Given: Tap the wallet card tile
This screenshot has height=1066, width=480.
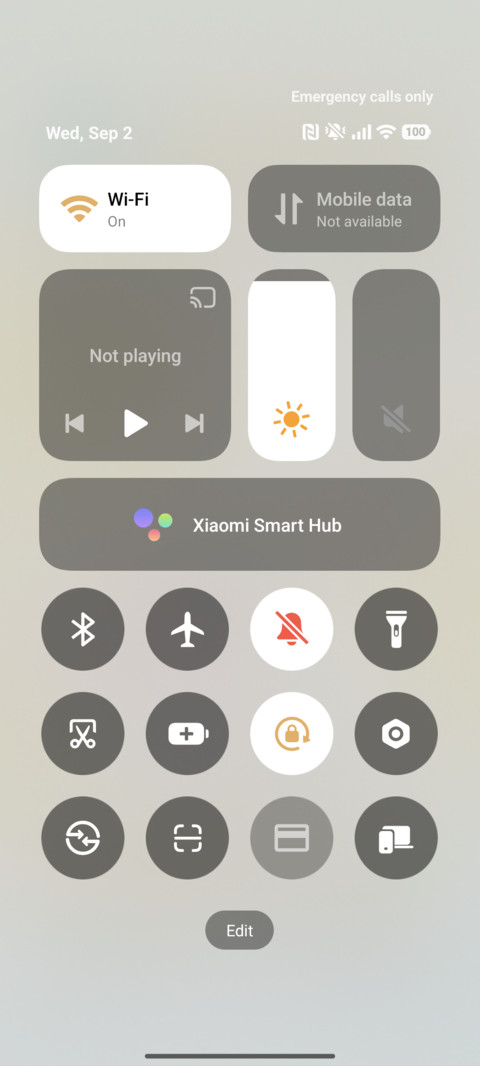Looking at the screenshot, I should (292, 838).
